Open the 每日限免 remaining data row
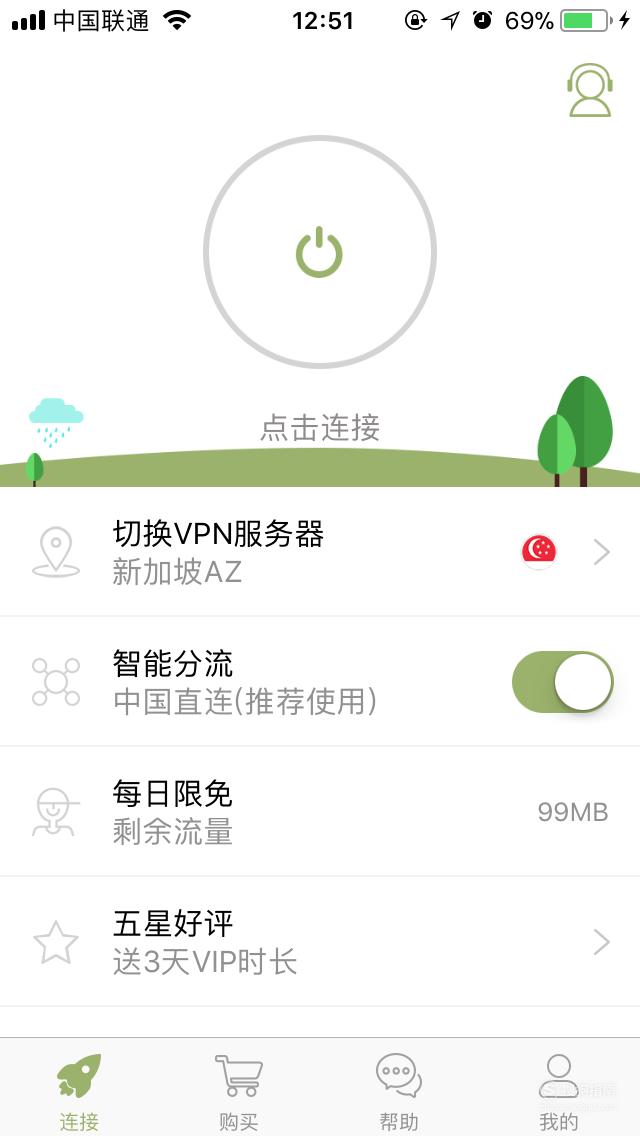640x1136 pixels. point(320,811)
